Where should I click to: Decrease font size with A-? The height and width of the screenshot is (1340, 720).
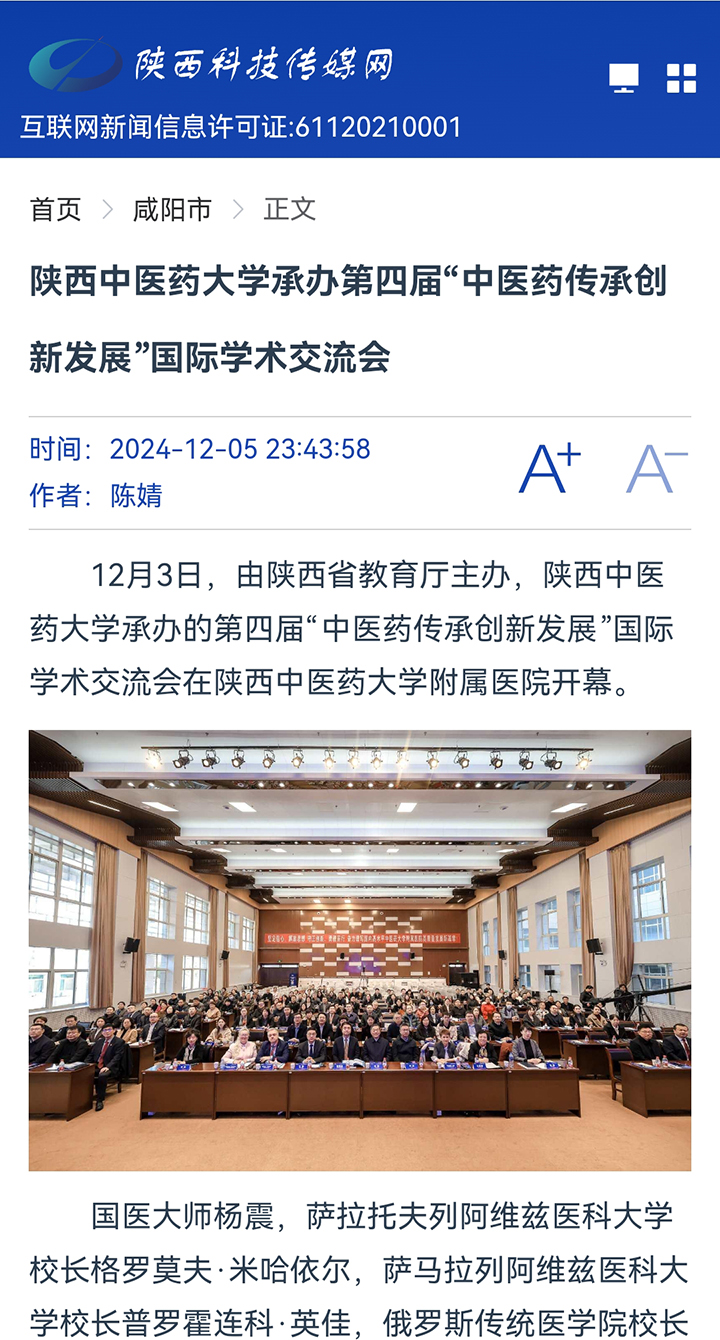point(657,468)
